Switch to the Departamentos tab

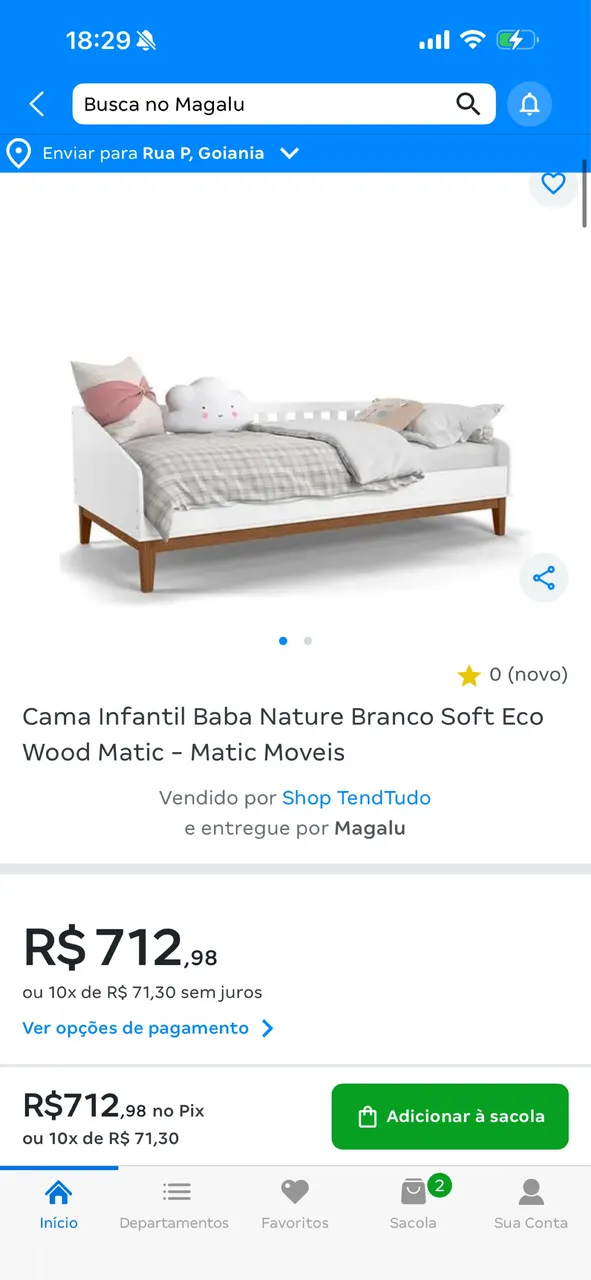[x=174, y=1205]
